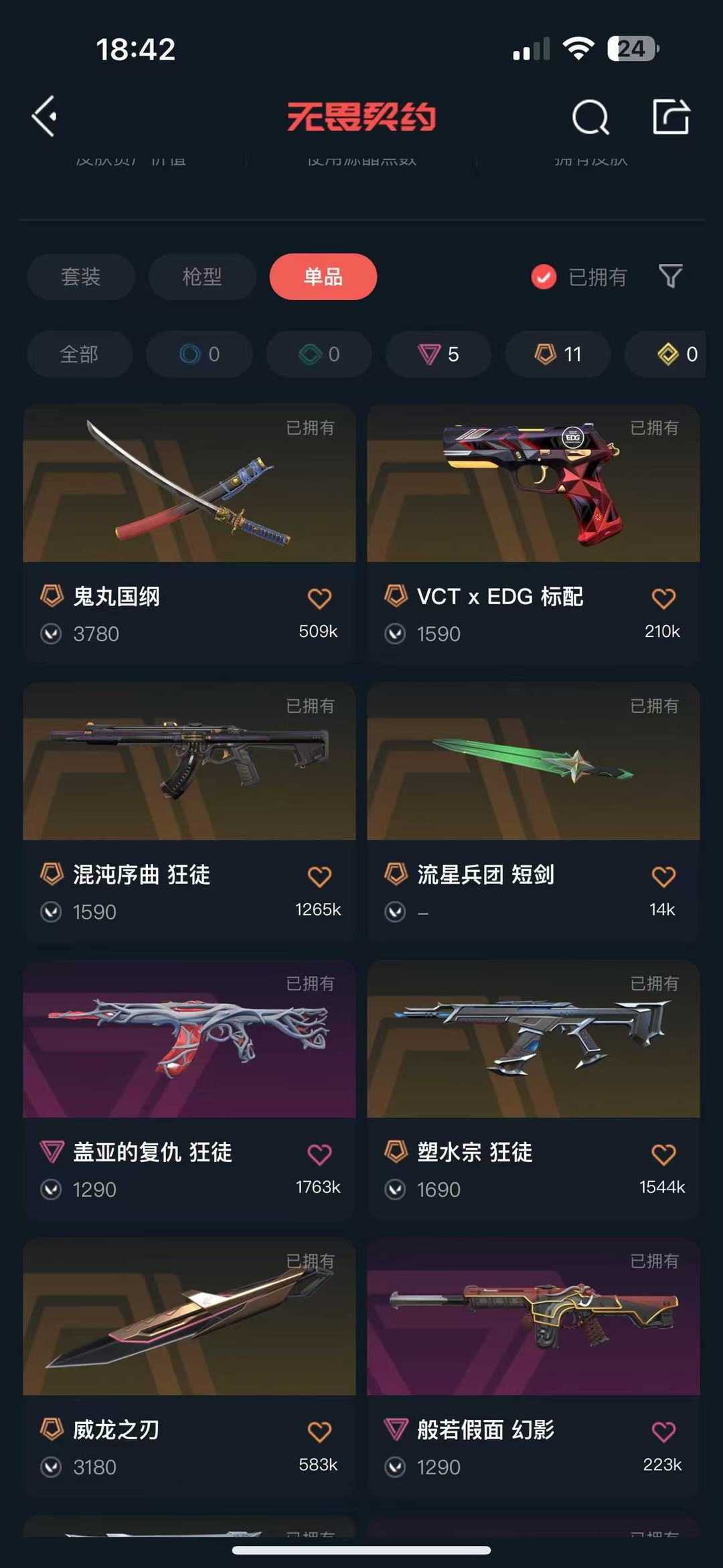The image size is (723, 1568).
Task: Switch to the 枪型 tab
Action: point(202,277)
